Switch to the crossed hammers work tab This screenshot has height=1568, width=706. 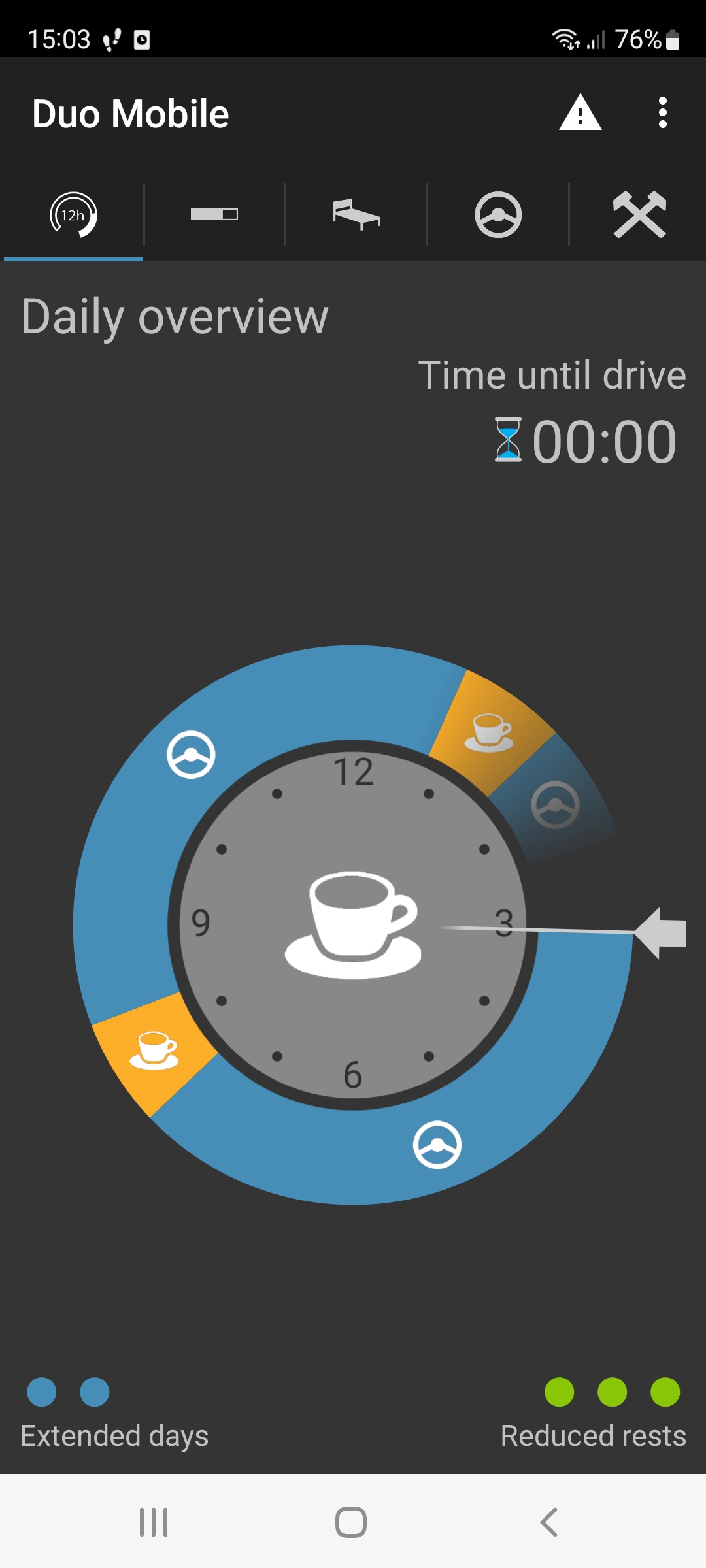click(639, 214)
